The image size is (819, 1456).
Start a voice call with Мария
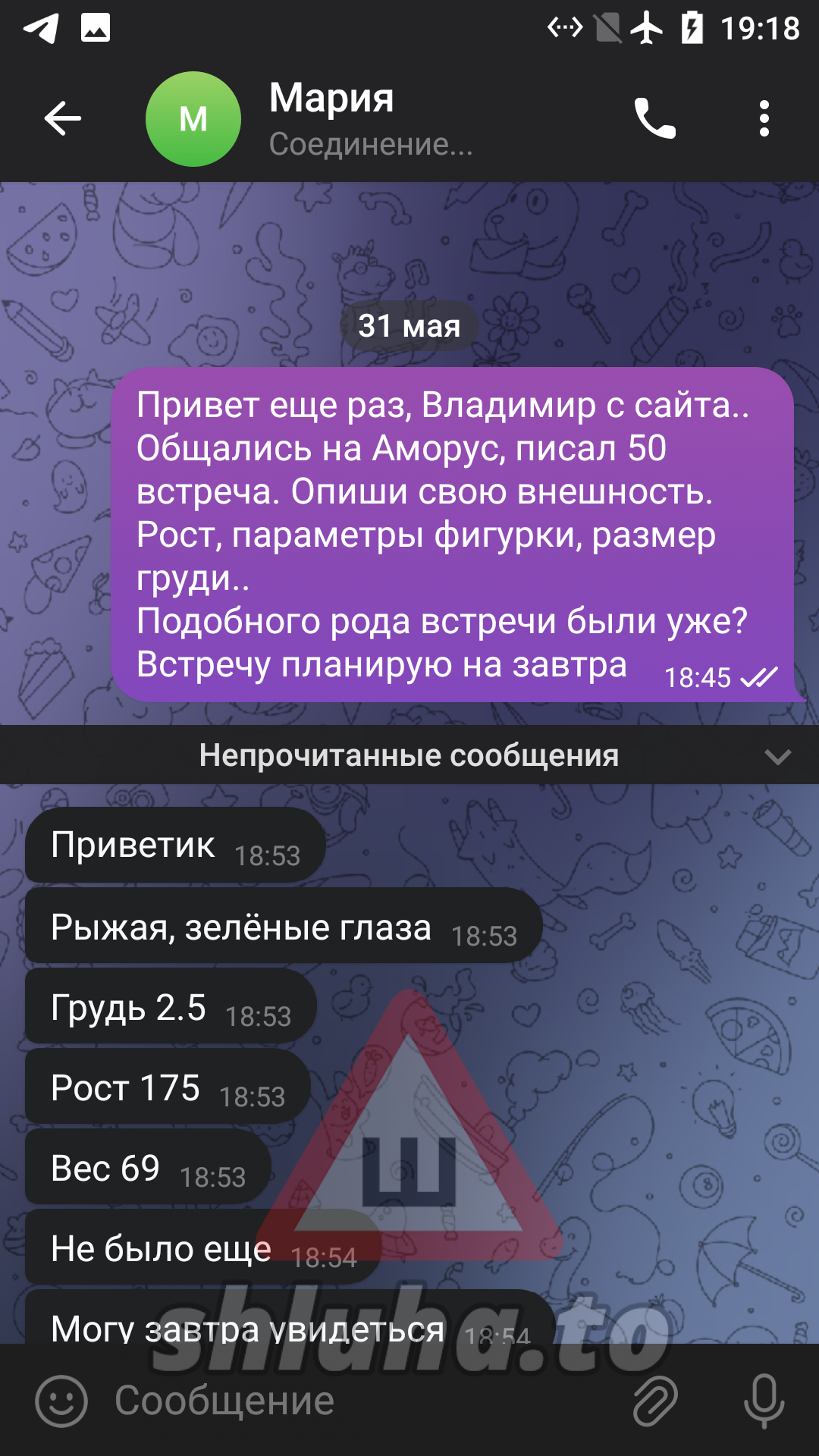(655, 118)
